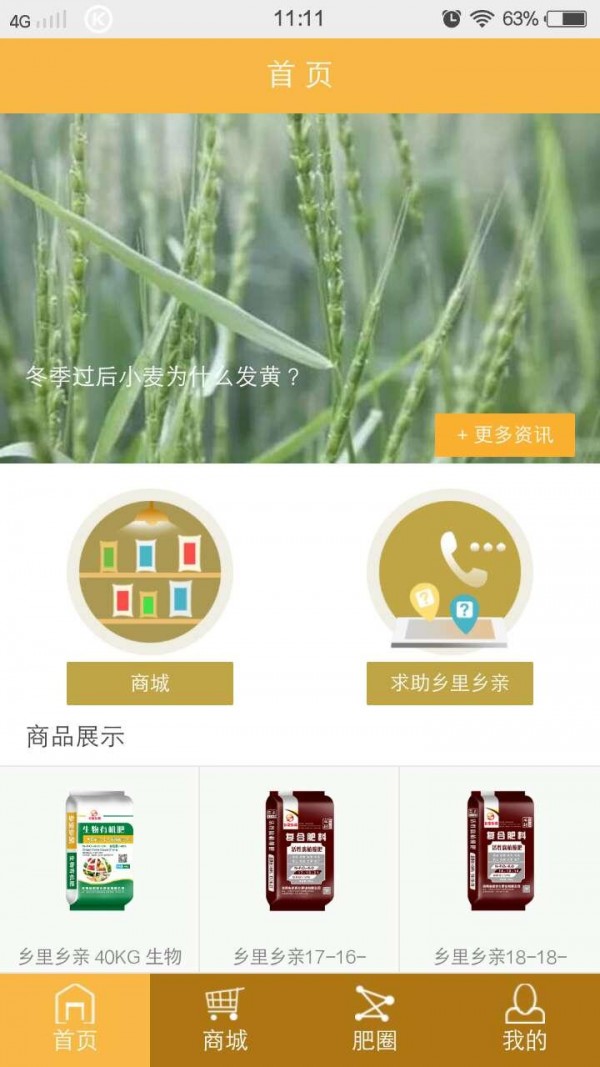Screen dimensions: 600x1067
Task: Select 求助乡里乡亲 button
Action: coord(449,684)
